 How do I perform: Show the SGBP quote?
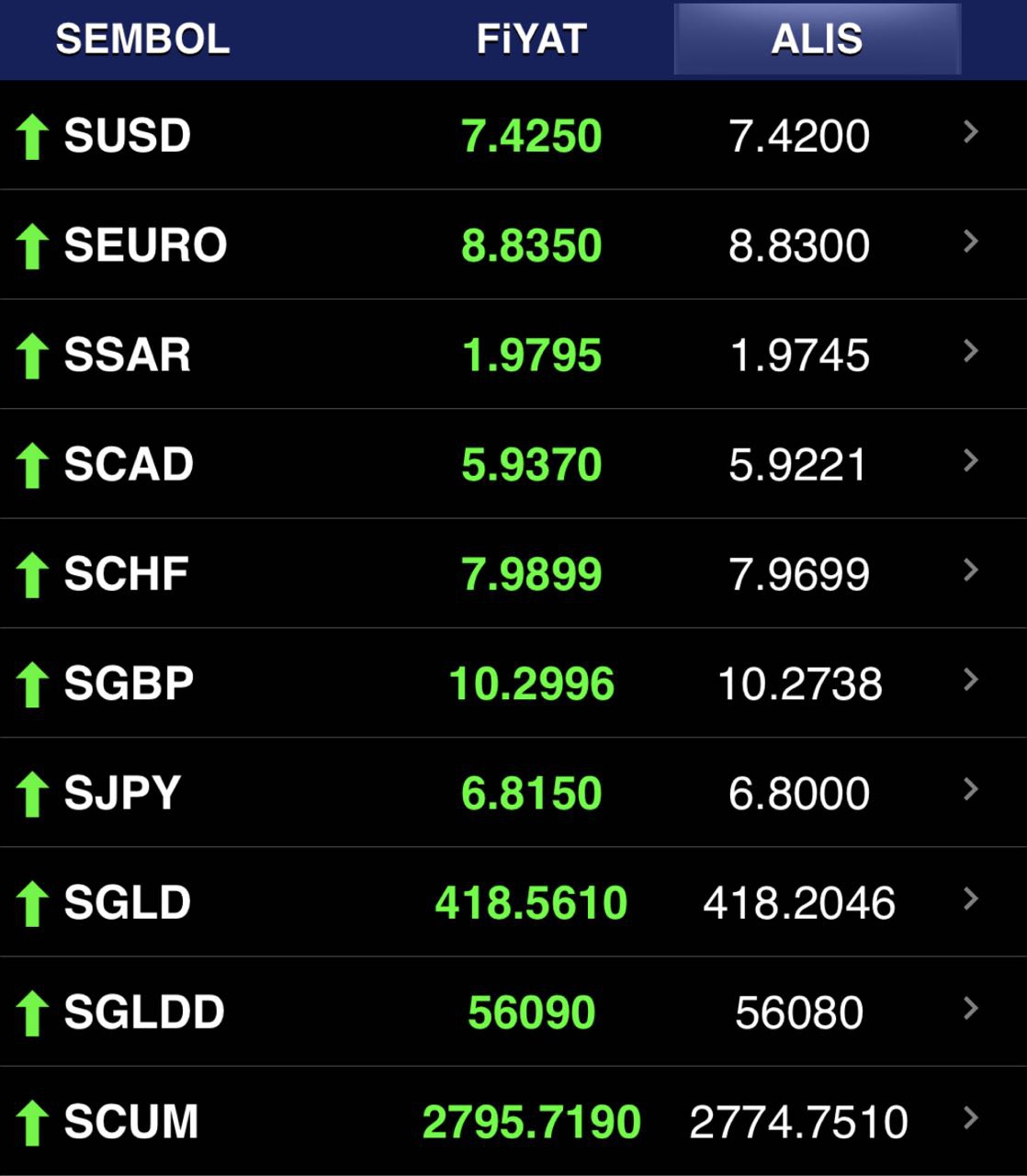pyautogui.click(x=513, y=683)
